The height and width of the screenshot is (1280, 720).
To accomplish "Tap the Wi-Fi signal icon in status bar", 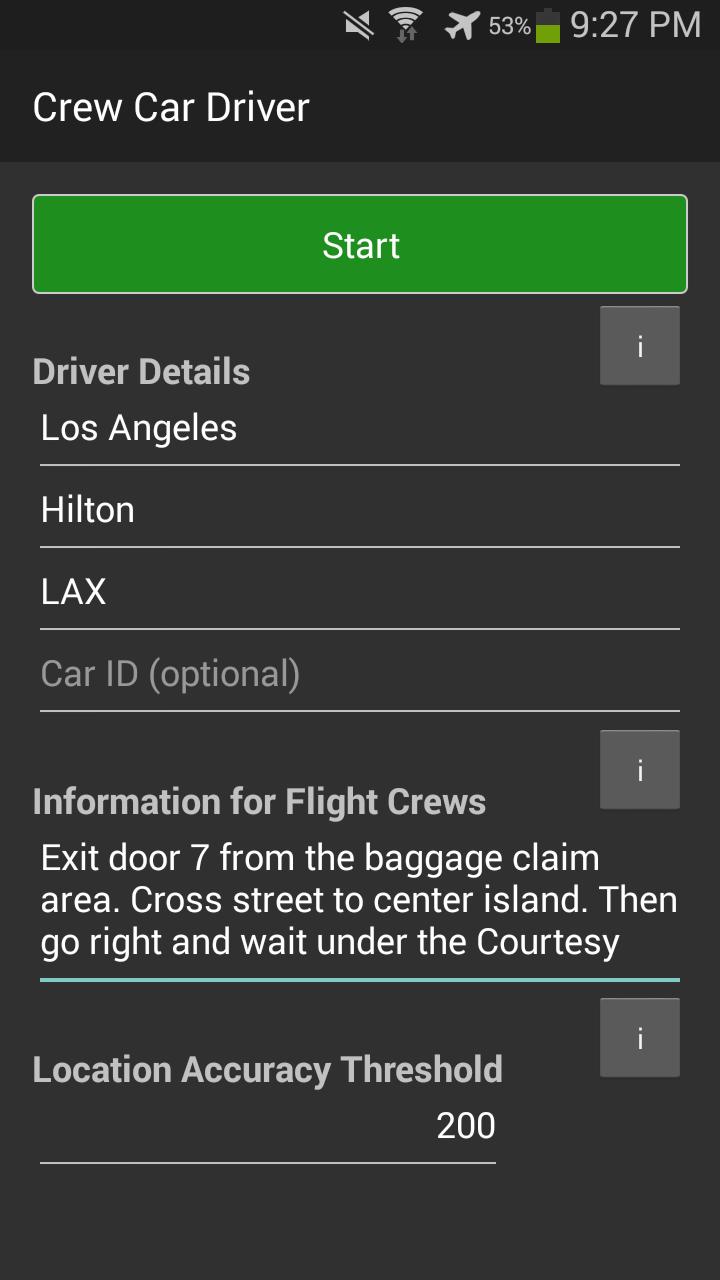I will tap(408, 24).
